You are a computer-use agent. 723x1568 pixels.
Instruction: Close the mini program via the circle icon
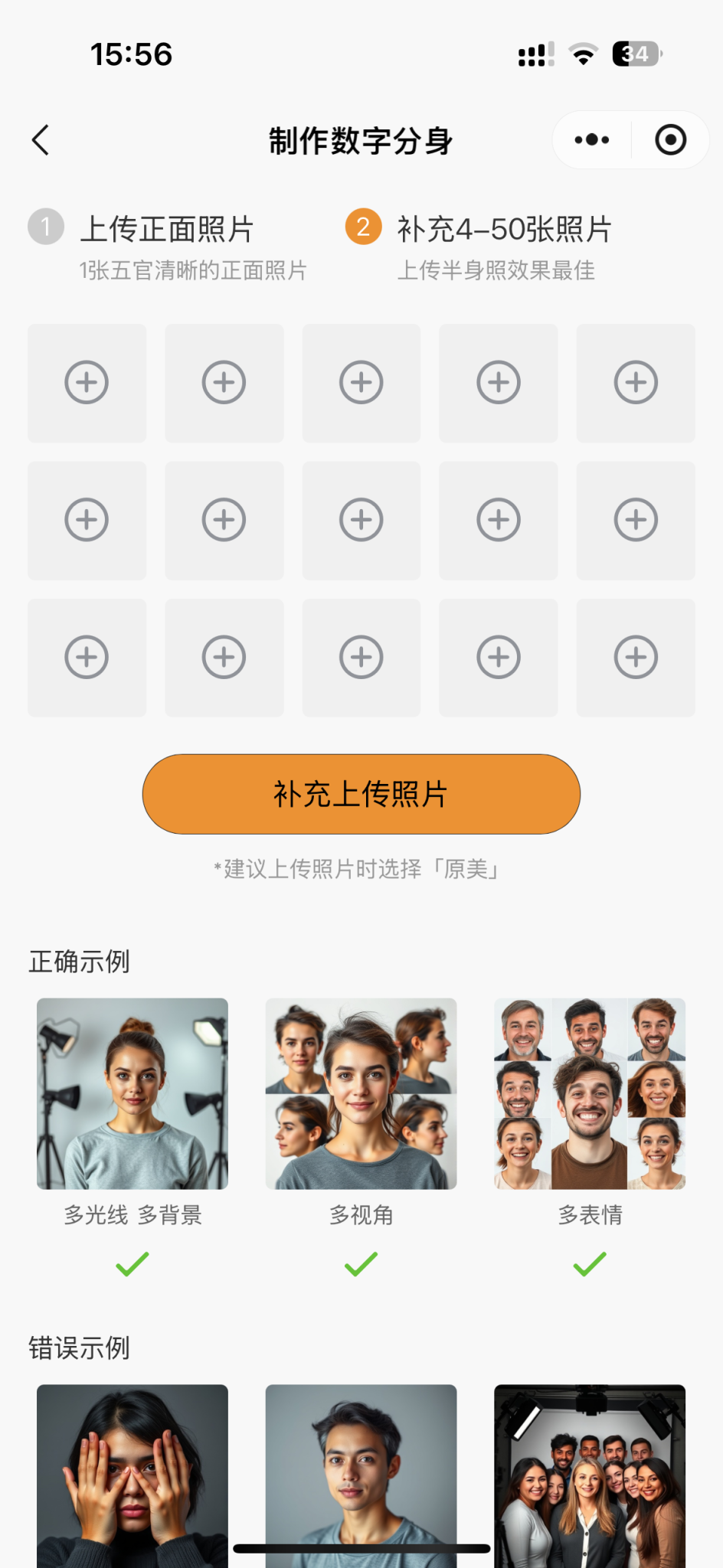[x=670, y=140]
